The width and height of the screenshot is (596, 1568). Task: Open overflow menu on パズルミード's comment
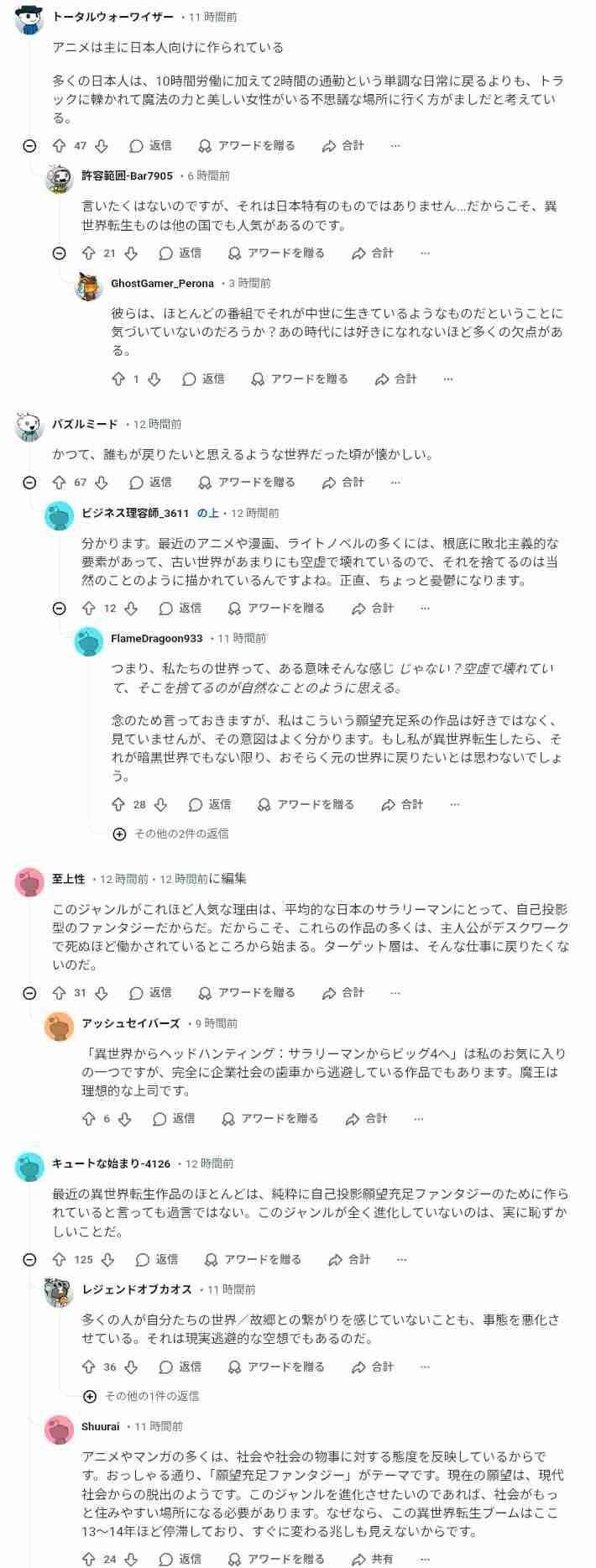click(395, 483)
